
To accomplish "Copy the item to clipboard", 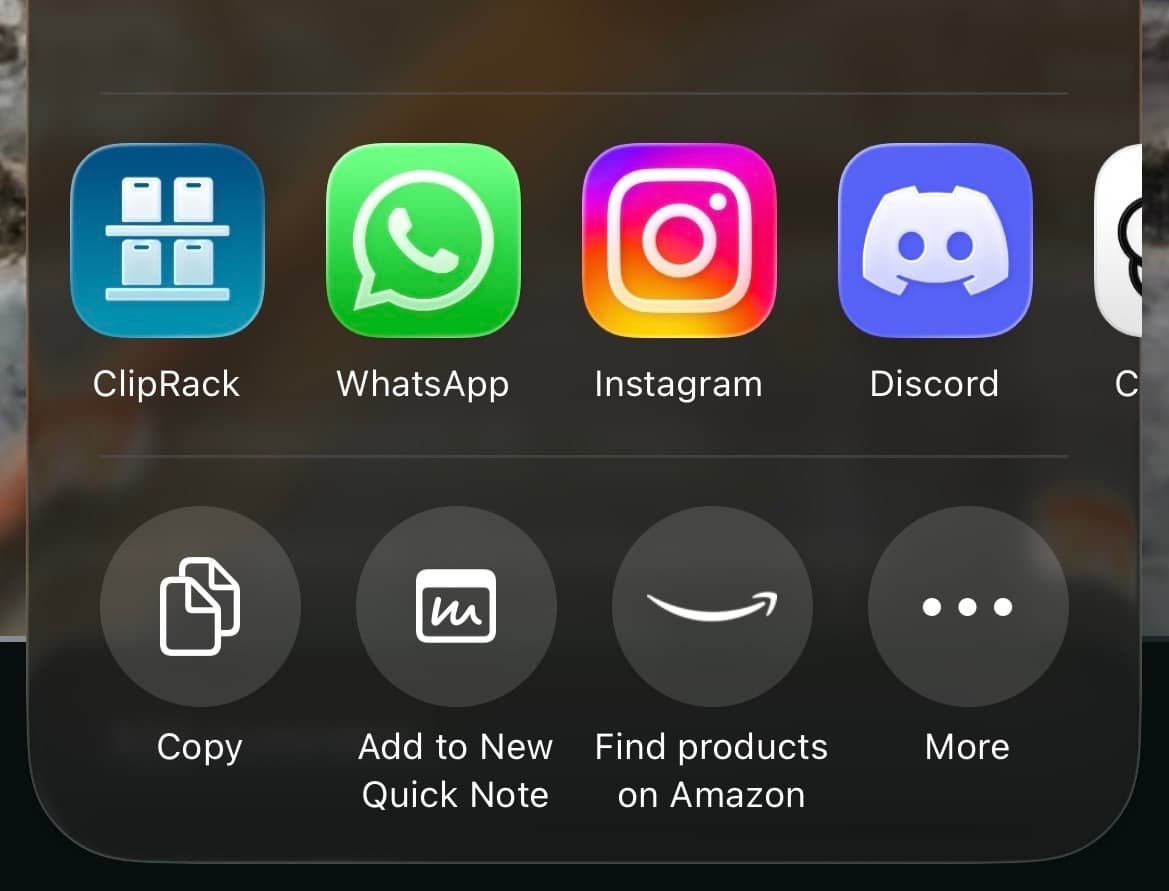I will click(200, 606).
